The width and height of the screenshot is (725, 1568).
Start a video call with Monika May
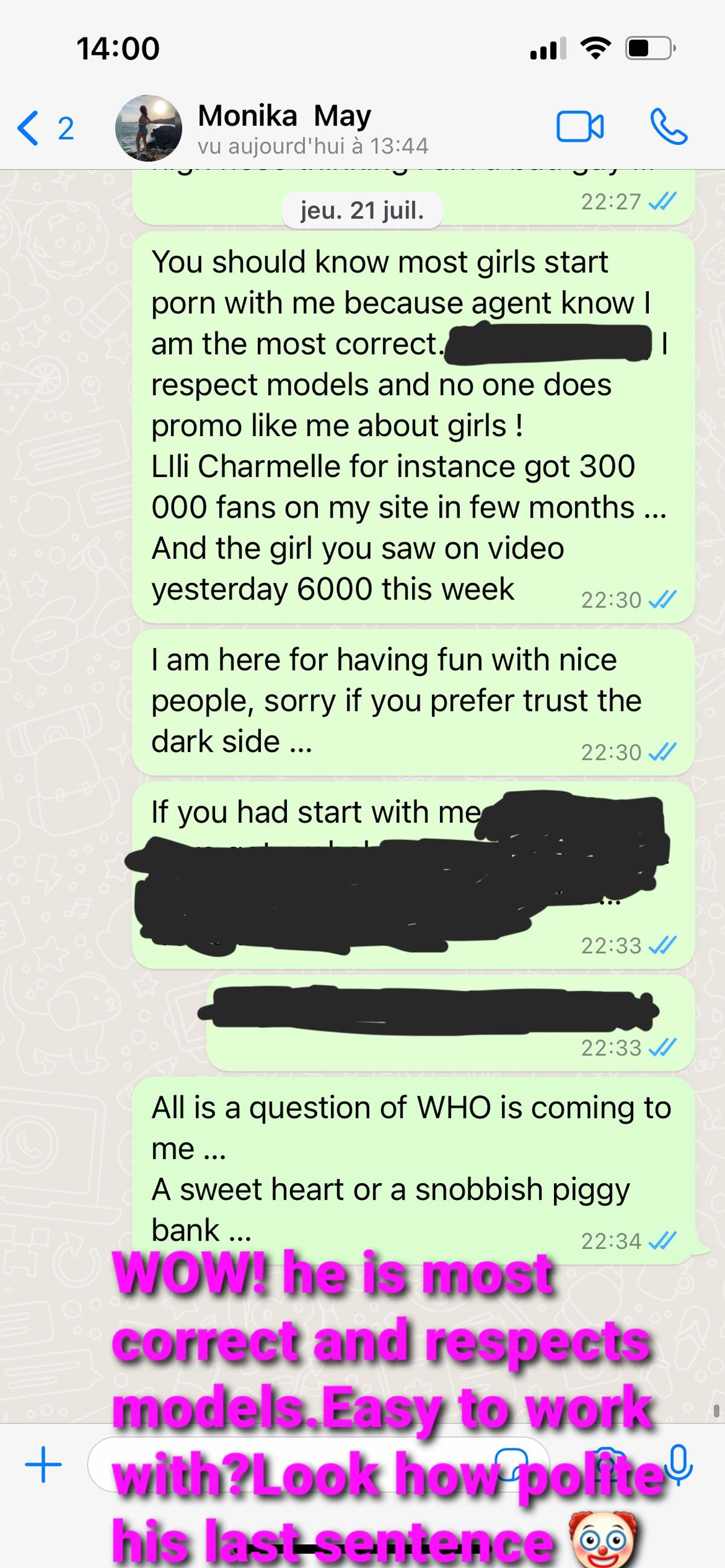tap(579, 128)
